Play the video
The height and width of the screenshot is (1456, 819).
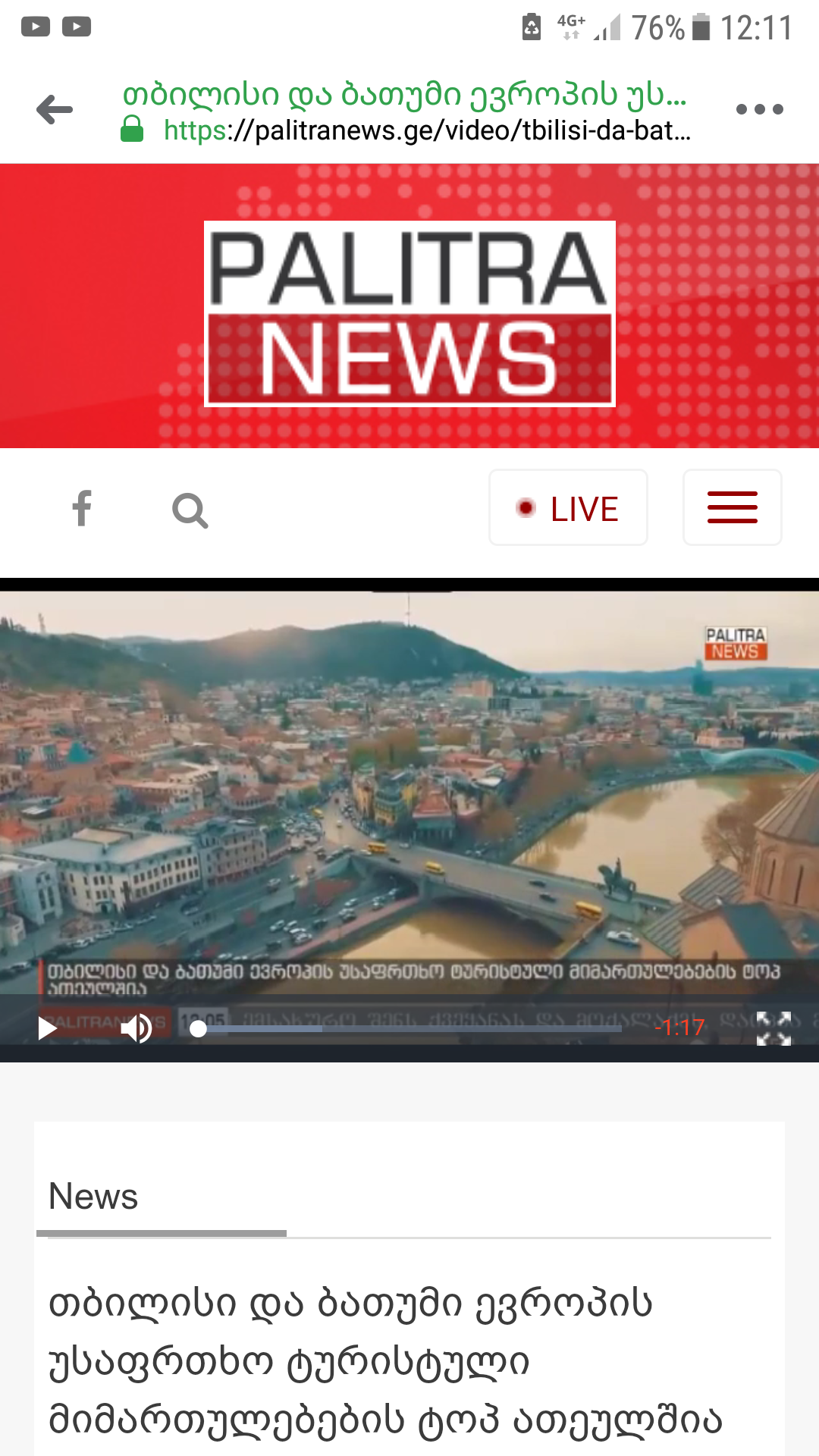click(x=48, y=1028)
